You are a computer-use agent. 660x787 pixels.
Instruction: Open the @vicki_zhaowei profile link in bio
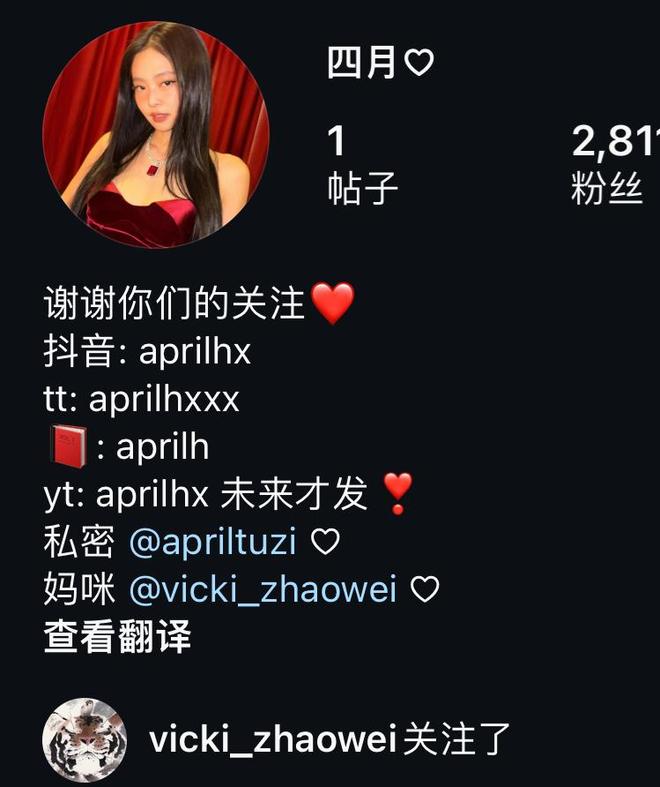pos(263,589)
